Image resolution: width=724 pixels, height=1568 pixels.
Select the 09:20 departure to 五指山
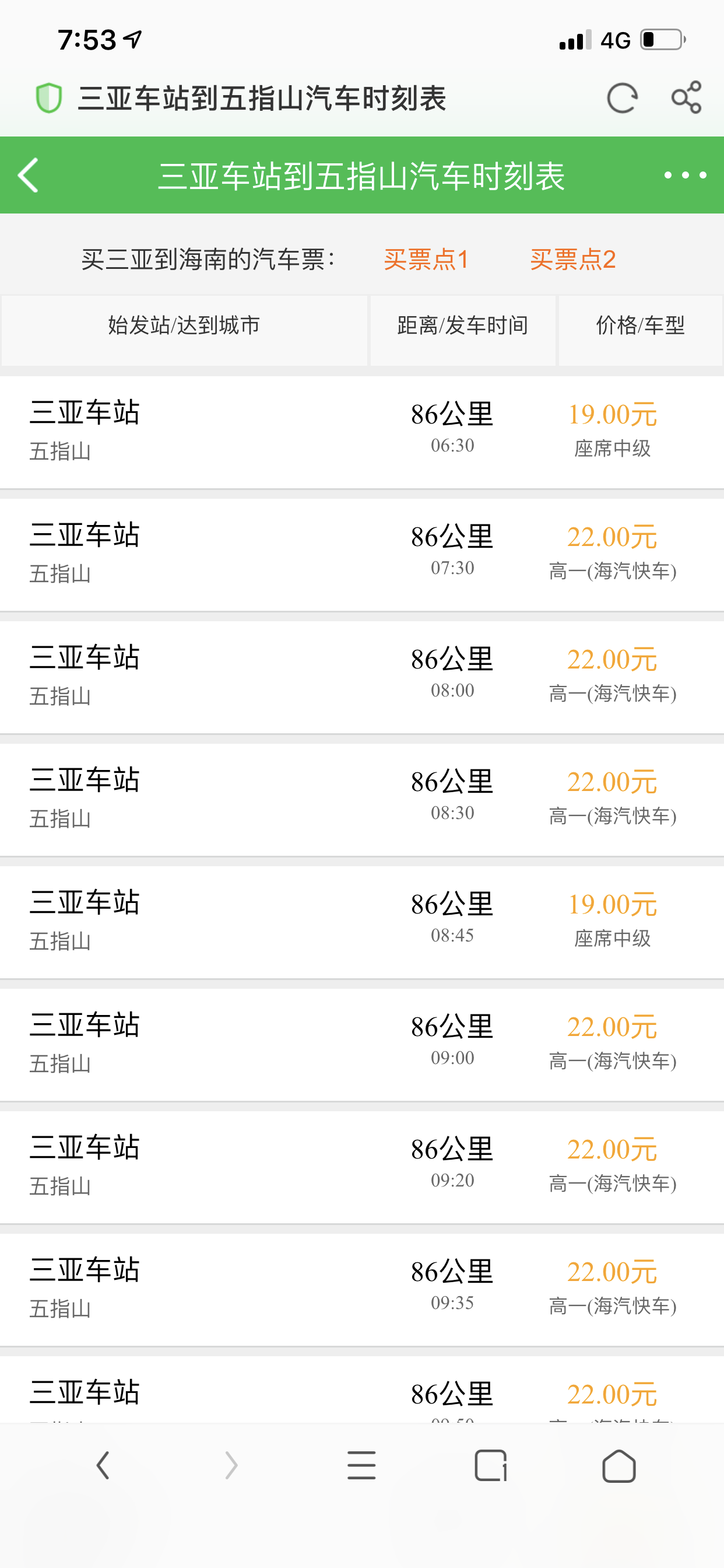click(x=362, y=1167)
